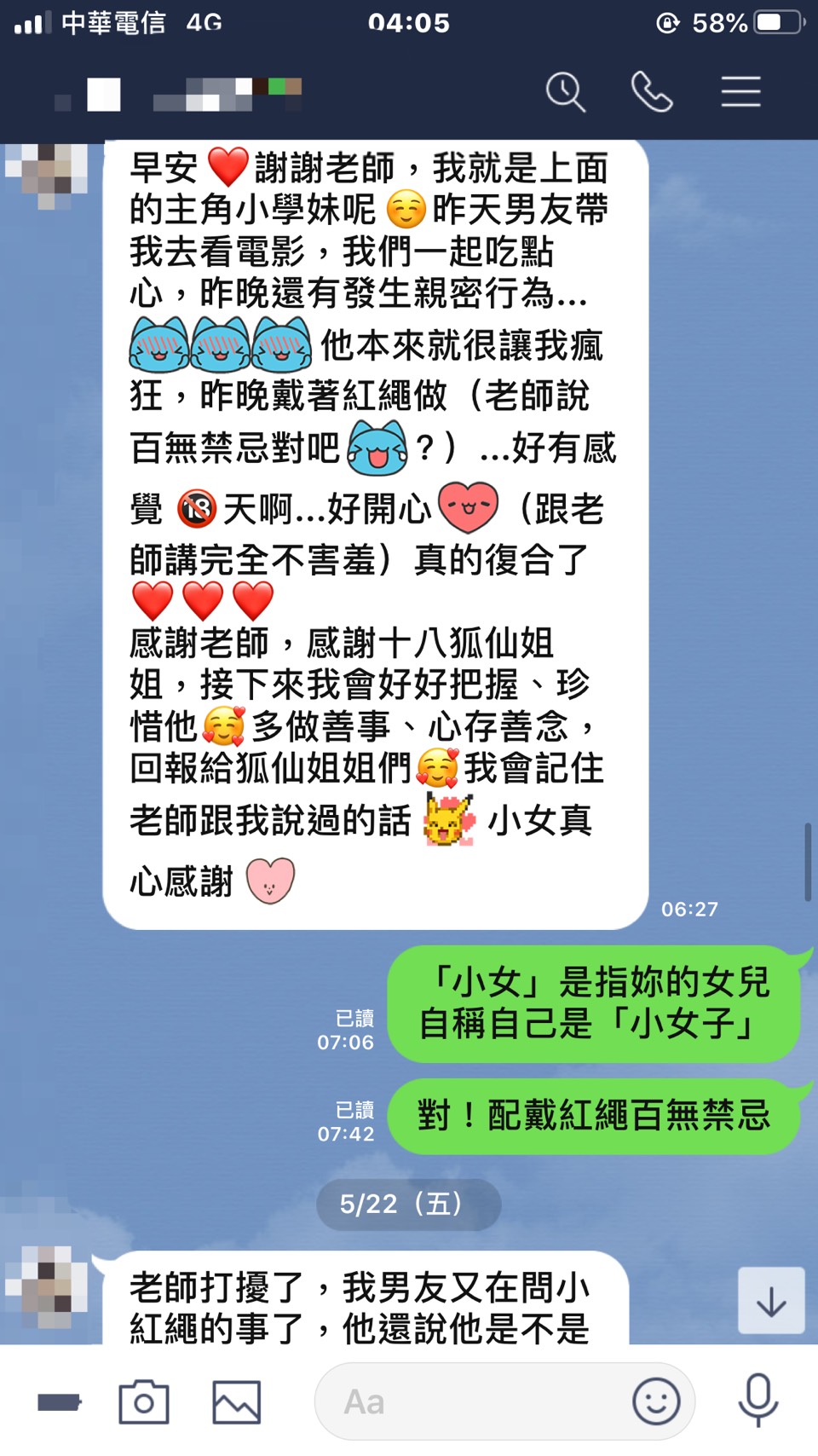Open the chat hamburger menu

point(740,92)
